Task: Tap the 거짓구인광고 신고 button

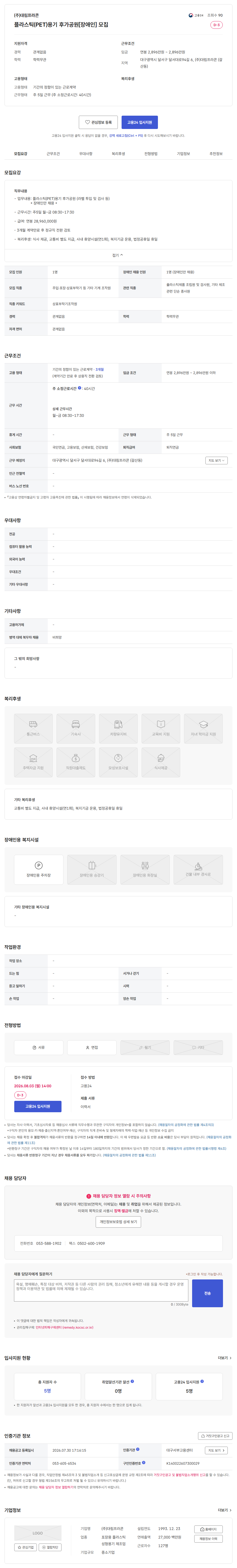Action: (x=215, y=1436)
